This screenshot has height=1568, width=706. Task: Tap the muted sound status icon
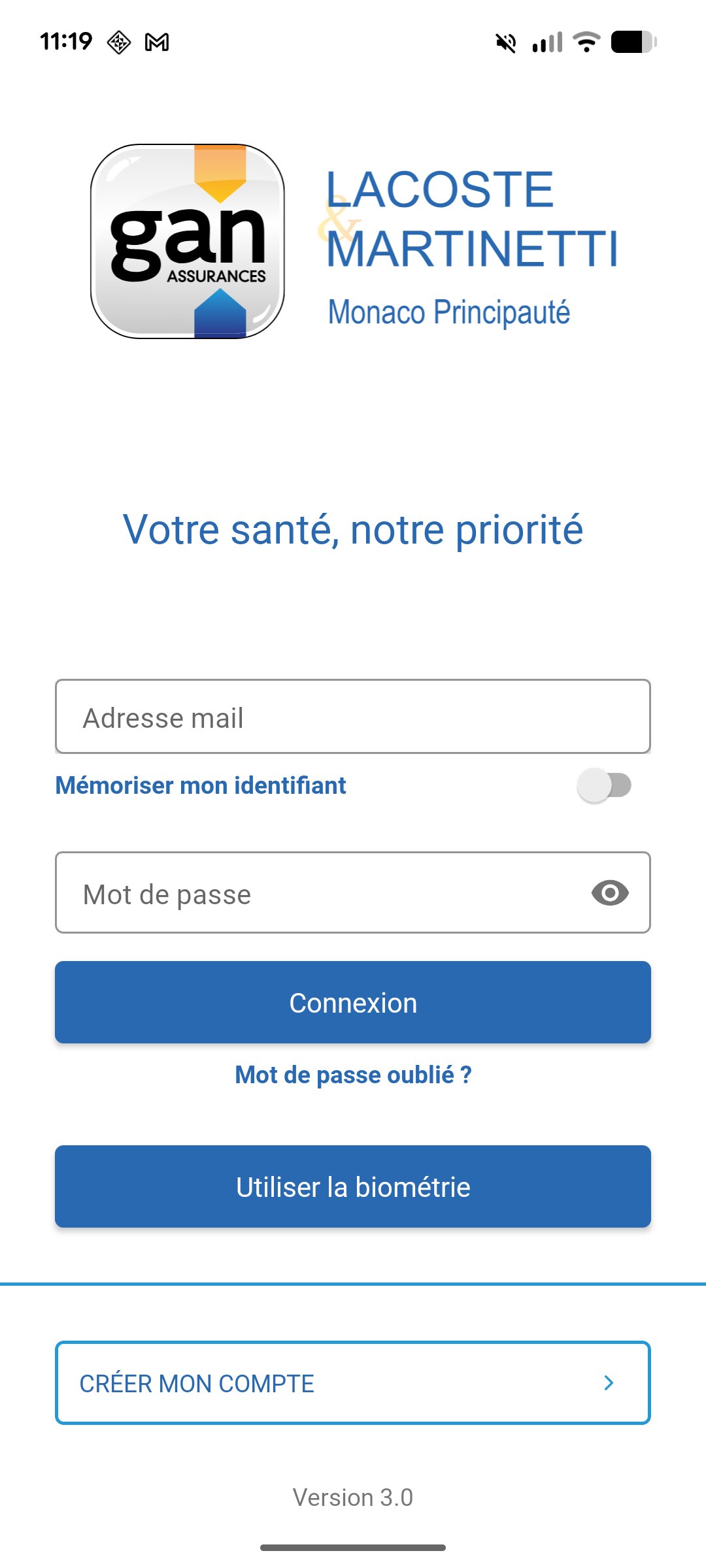point(503,42)
